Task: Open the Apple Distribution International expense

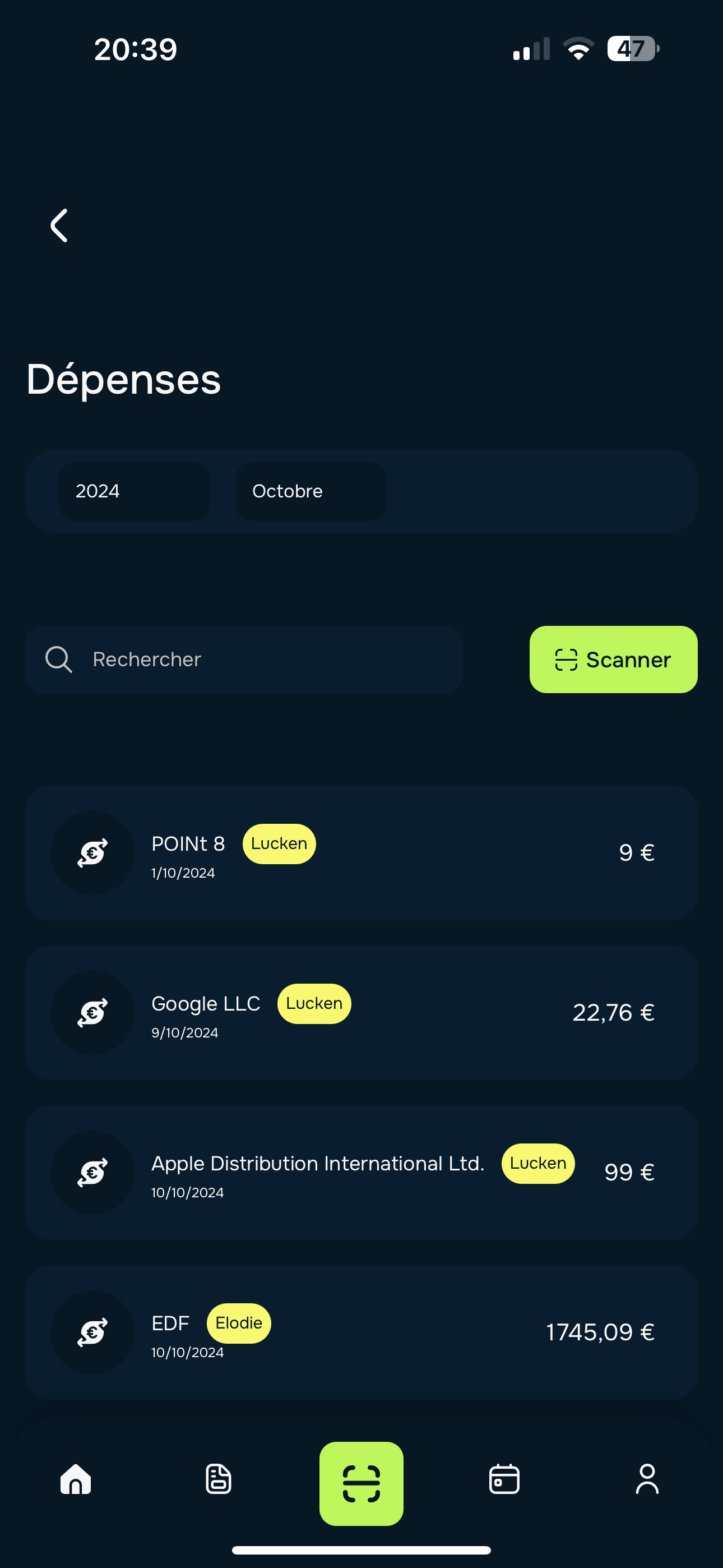Action: pyautogui.click(x=361, y=1172)
